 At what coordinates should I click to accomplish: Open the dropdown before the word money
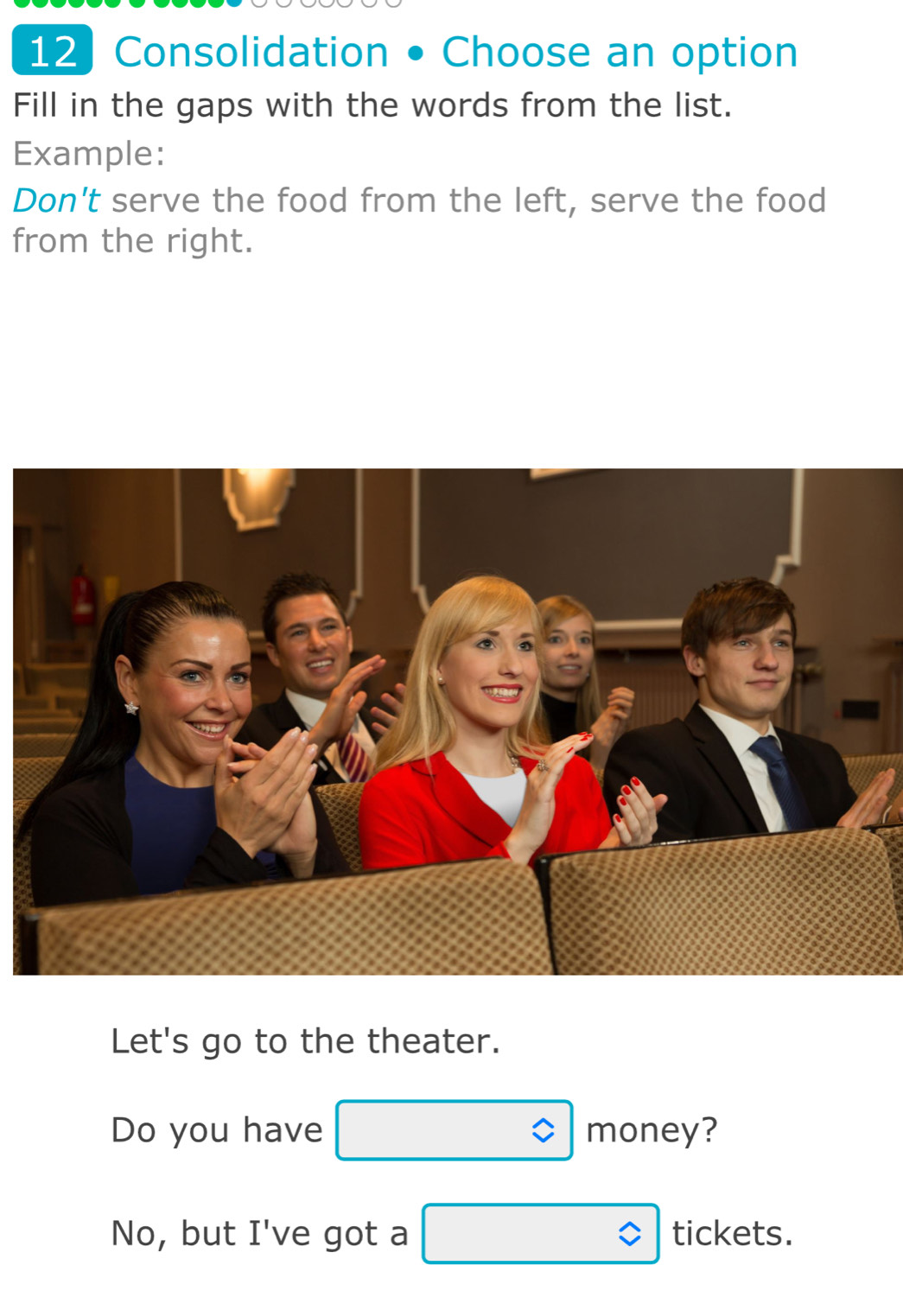pos(454,1129)
